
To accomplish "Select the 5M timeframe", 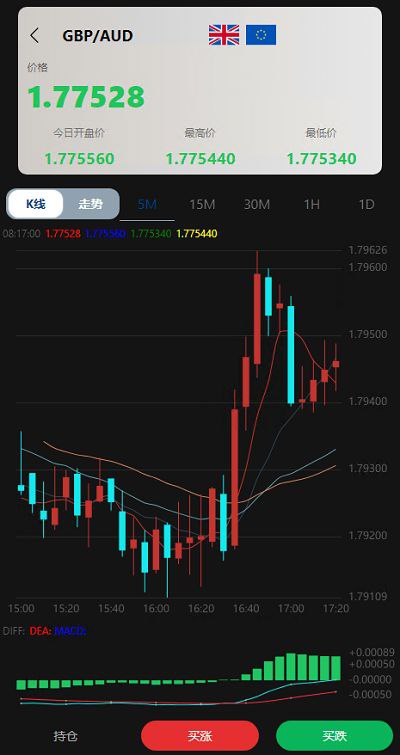I will click(x=147, y=205).
